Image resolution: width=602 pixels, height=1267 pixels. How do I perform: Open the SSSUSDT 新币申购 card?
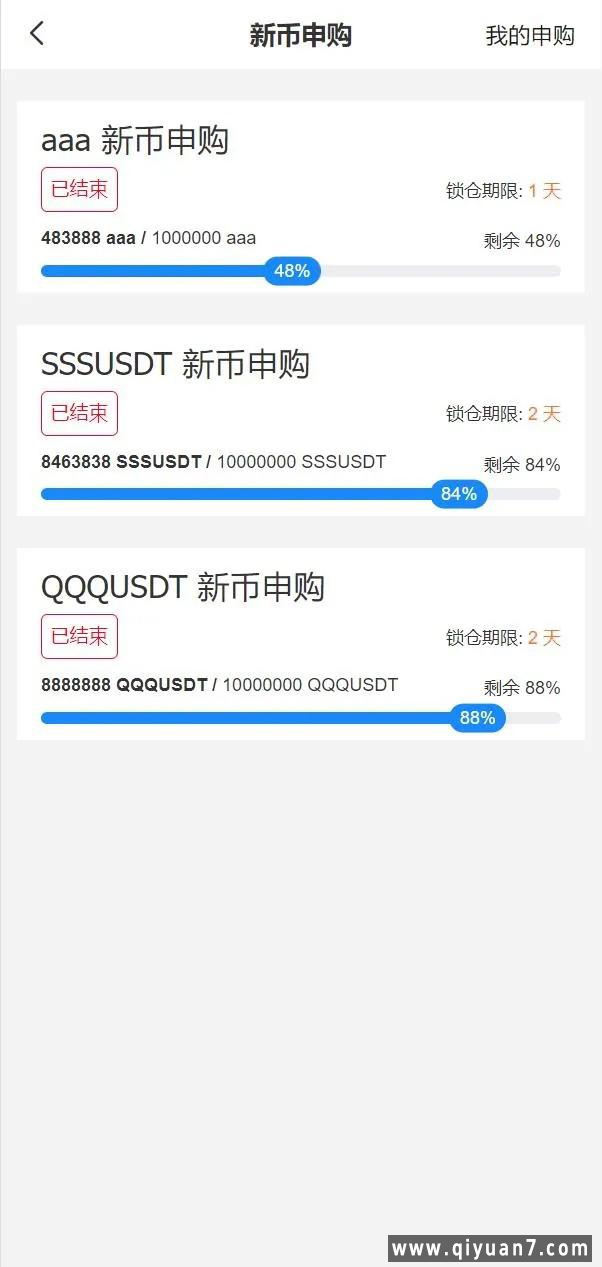(300, 420)
